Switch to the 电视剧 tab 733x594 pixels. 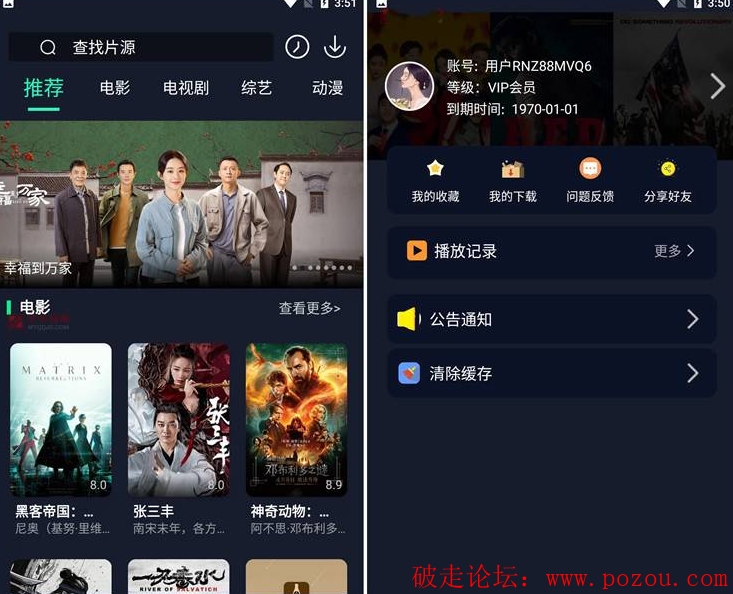[186, 88]
